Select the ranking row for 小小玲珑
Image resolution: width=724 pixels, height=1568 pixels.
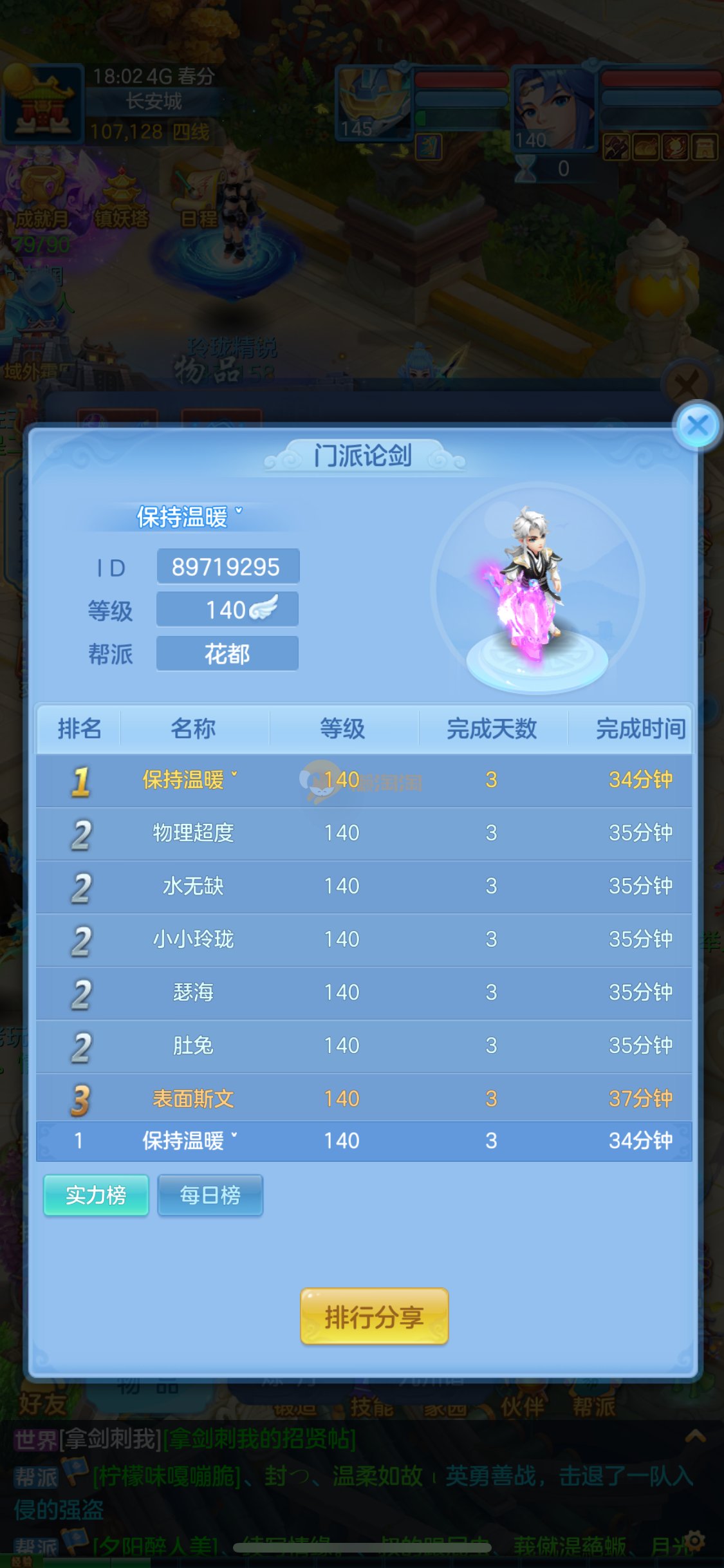364,940
